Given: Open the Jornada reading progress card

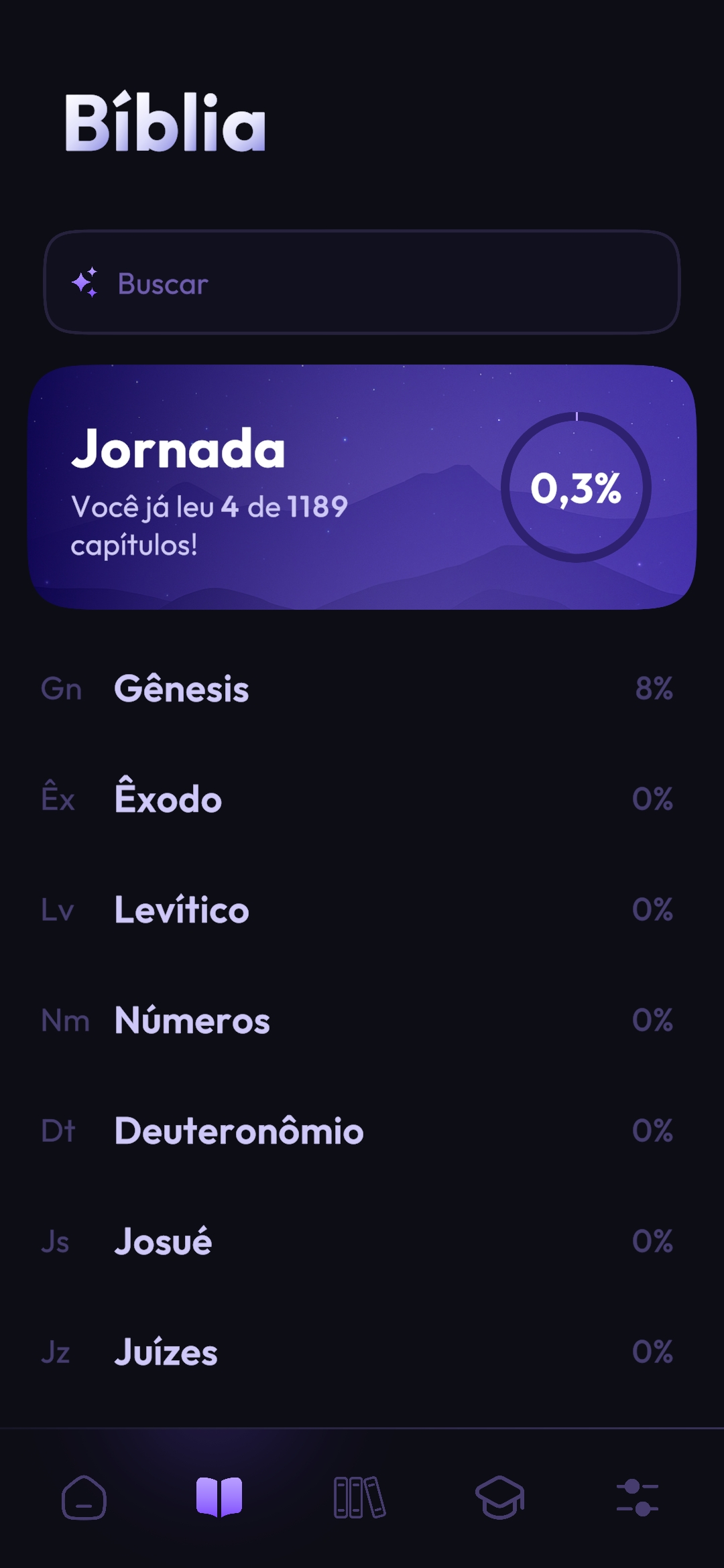Looking at the screenshot, I should coord(362,487).
